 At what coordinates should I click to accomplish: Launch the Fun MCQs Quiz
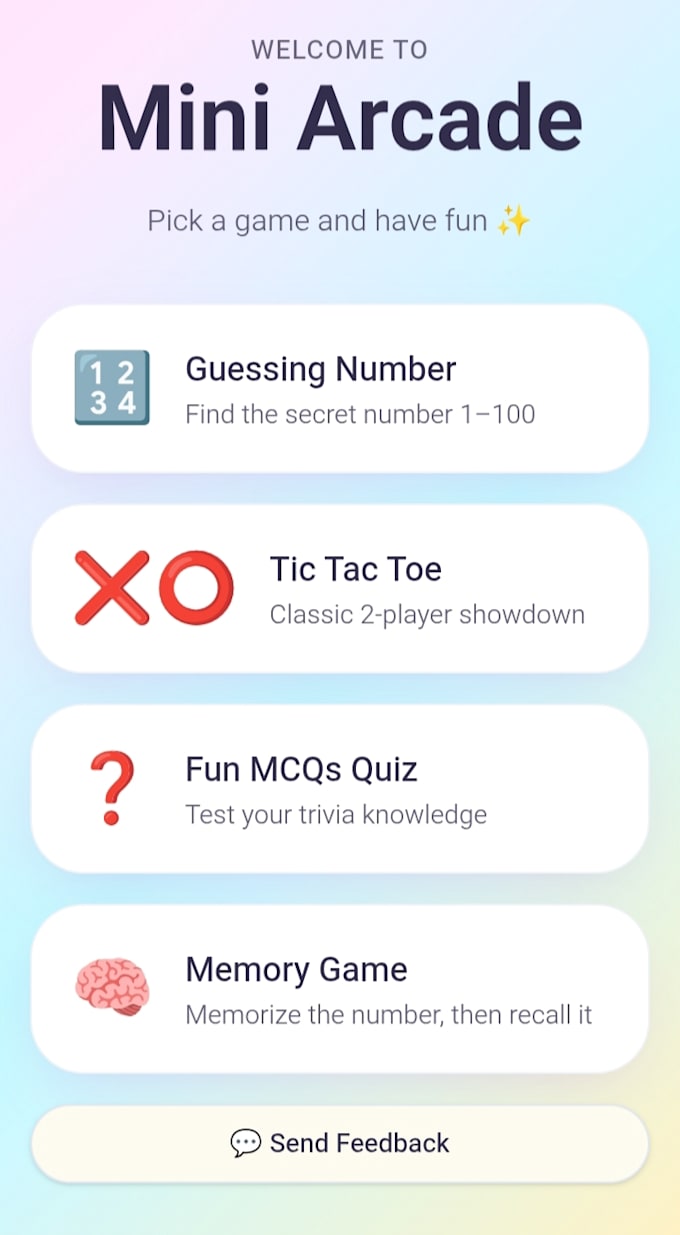[x=340, y=788]
